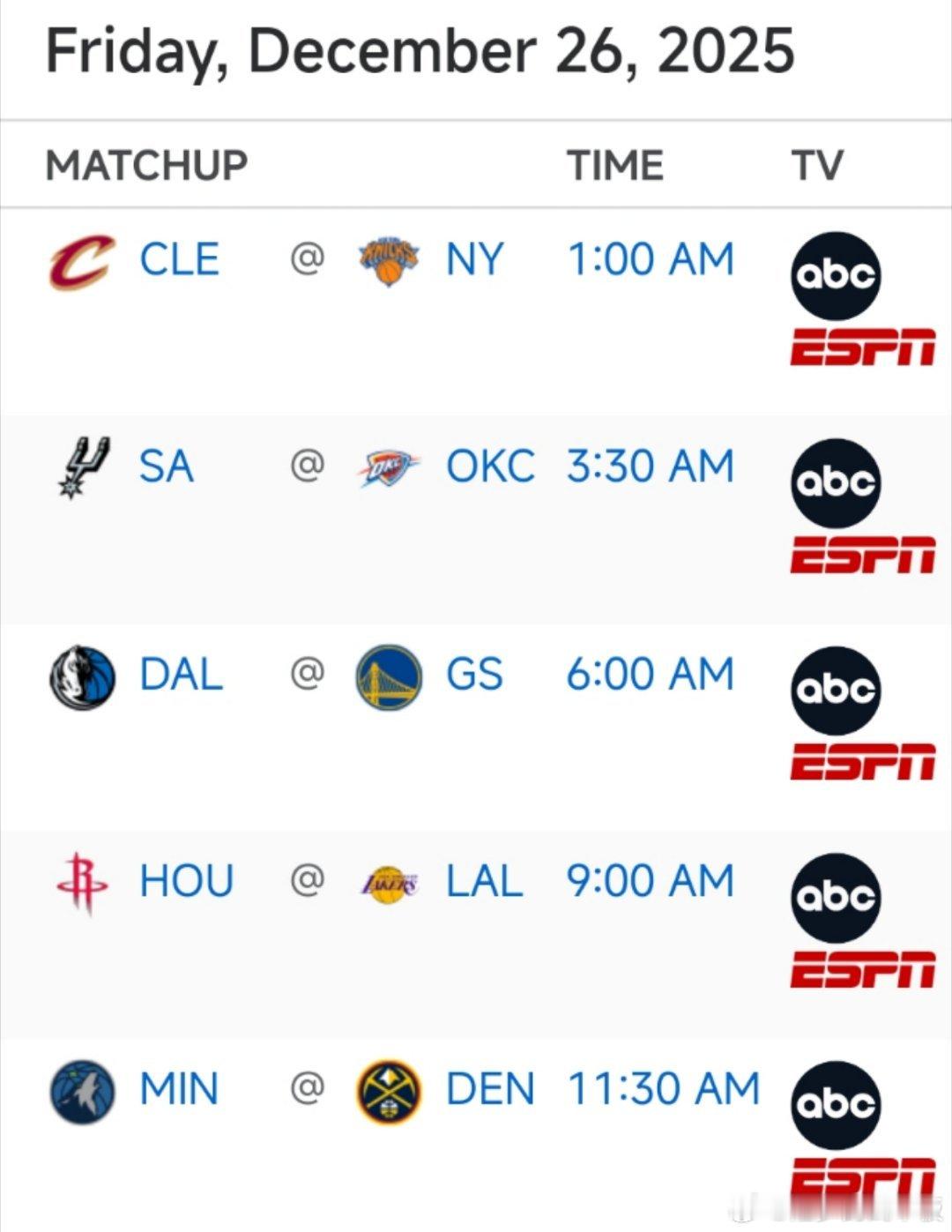This screenshot has height=1232, width=952.
Task: Open the NY Knicks team link
Action: tap(474, 260)
